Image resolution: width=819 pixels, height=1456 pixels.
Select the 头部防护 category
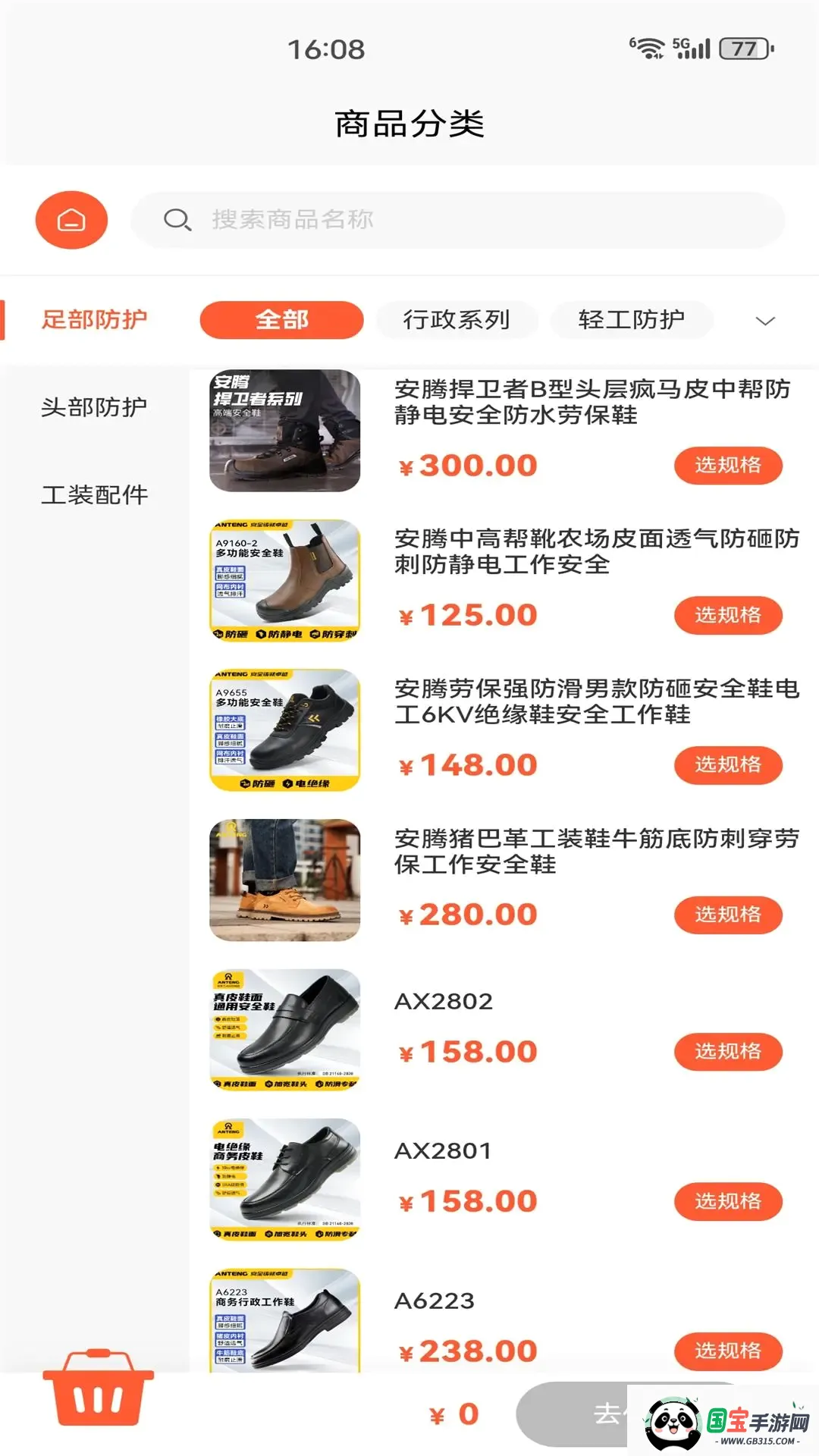(94, 407)
